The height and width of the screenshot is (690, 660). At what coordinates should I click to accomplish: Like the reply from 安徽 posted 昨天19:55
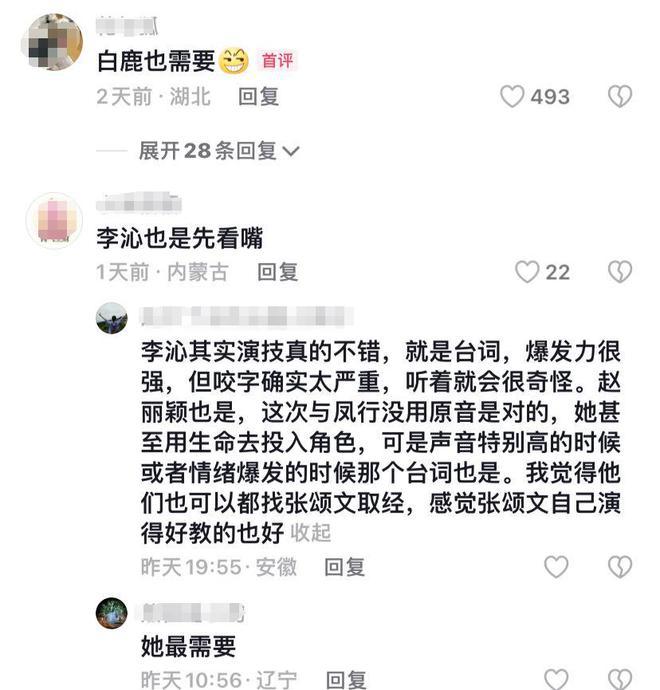click(x=556, y=567)
